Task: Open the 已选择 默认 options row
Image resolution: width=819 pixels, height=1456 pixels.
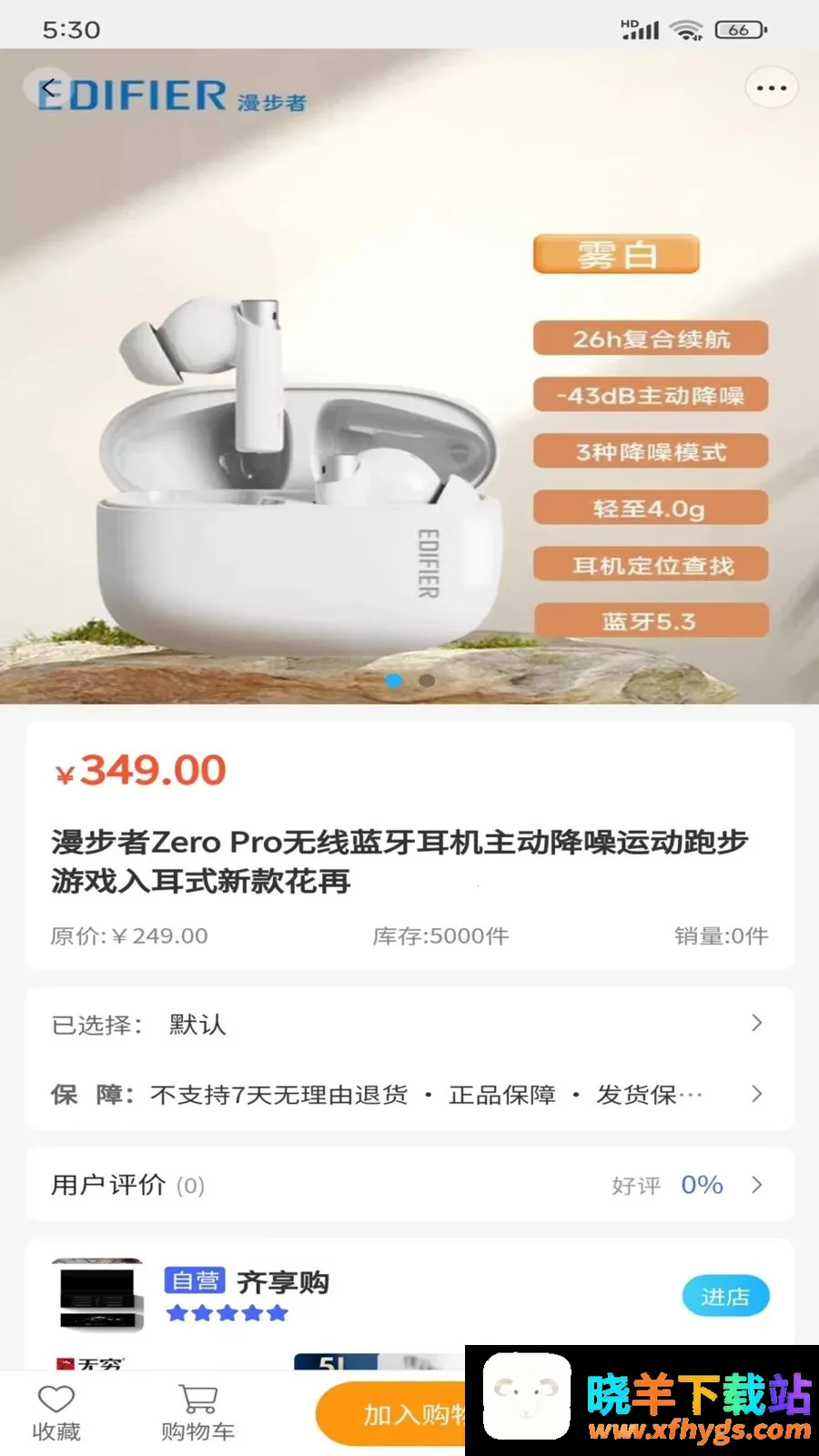Action: [x=409, y=1024]
